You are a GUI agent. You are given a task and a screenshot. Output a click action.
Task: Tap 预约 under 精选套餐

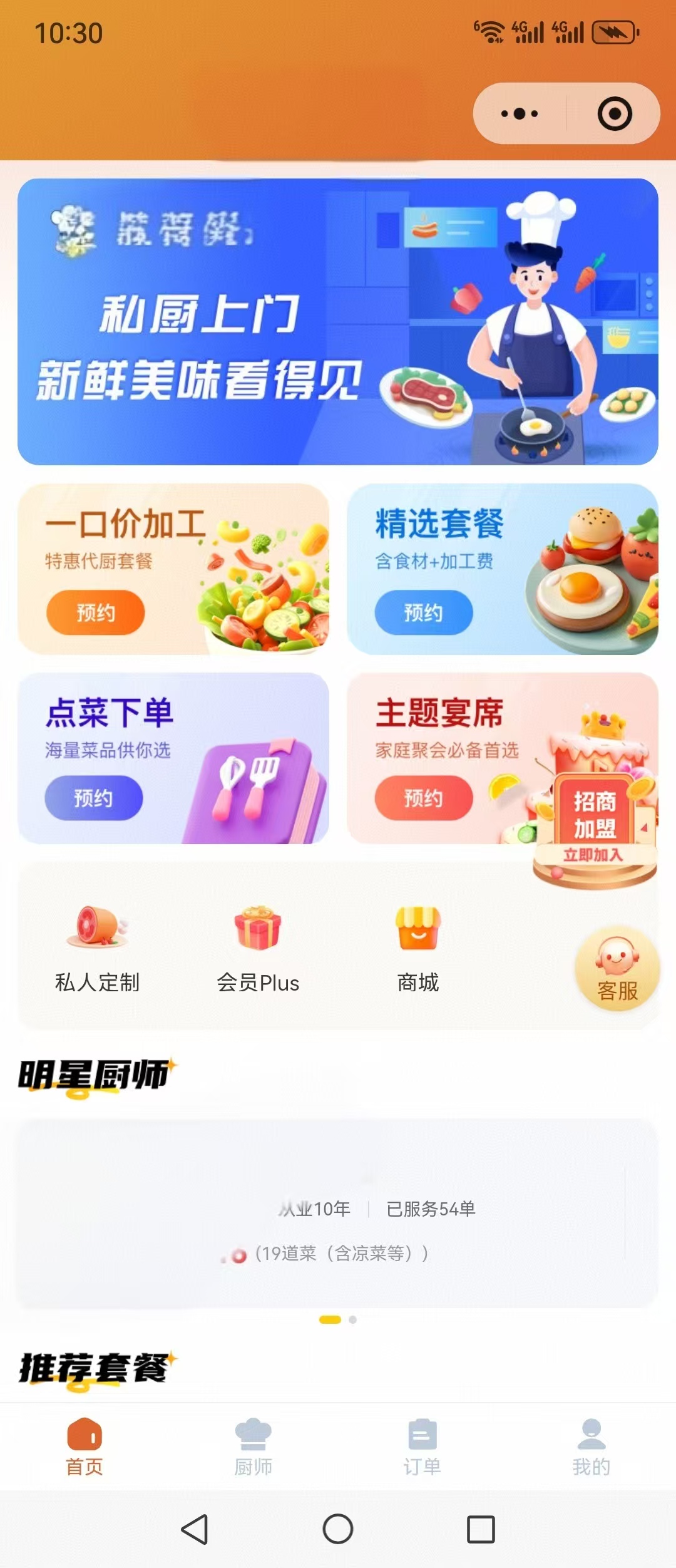click(423, 612)
